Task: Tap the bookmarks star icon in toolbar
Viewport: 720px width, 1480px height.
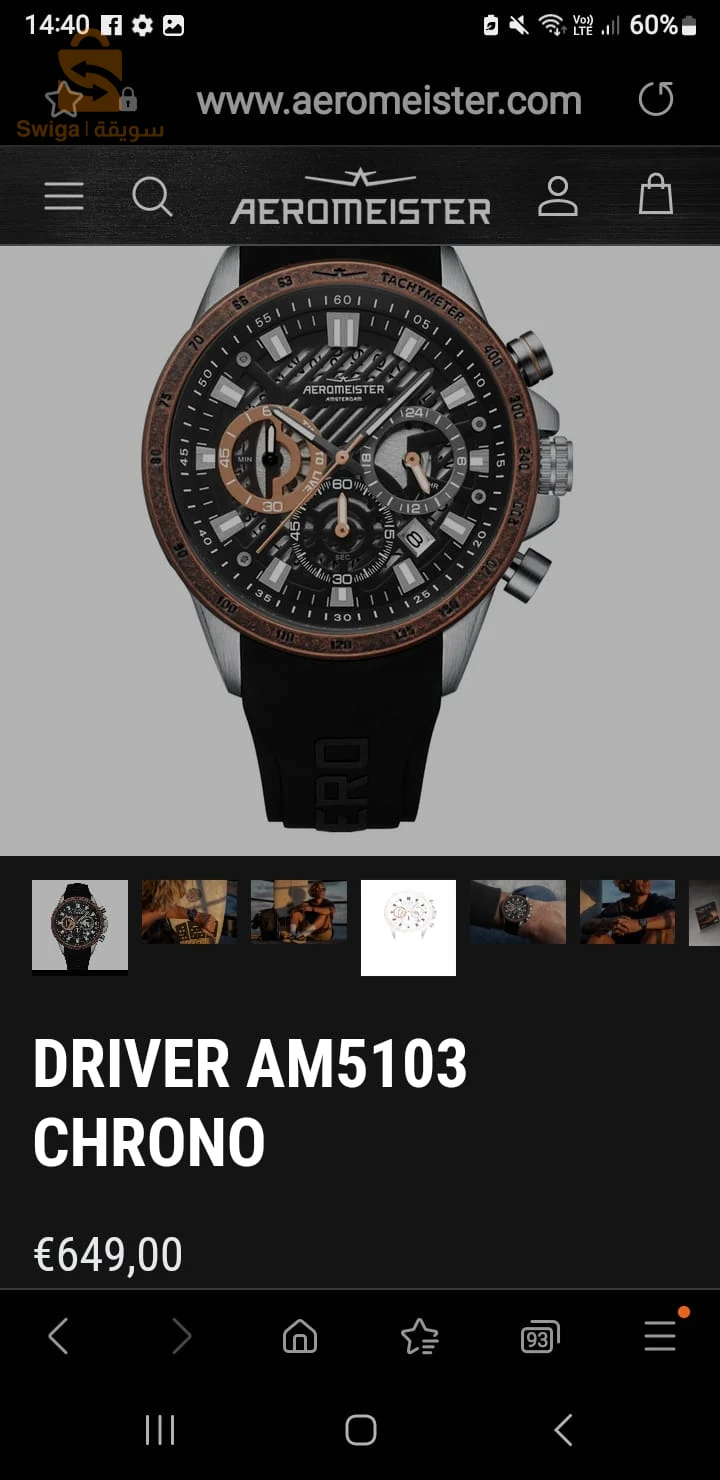Action: [421, 1336]
